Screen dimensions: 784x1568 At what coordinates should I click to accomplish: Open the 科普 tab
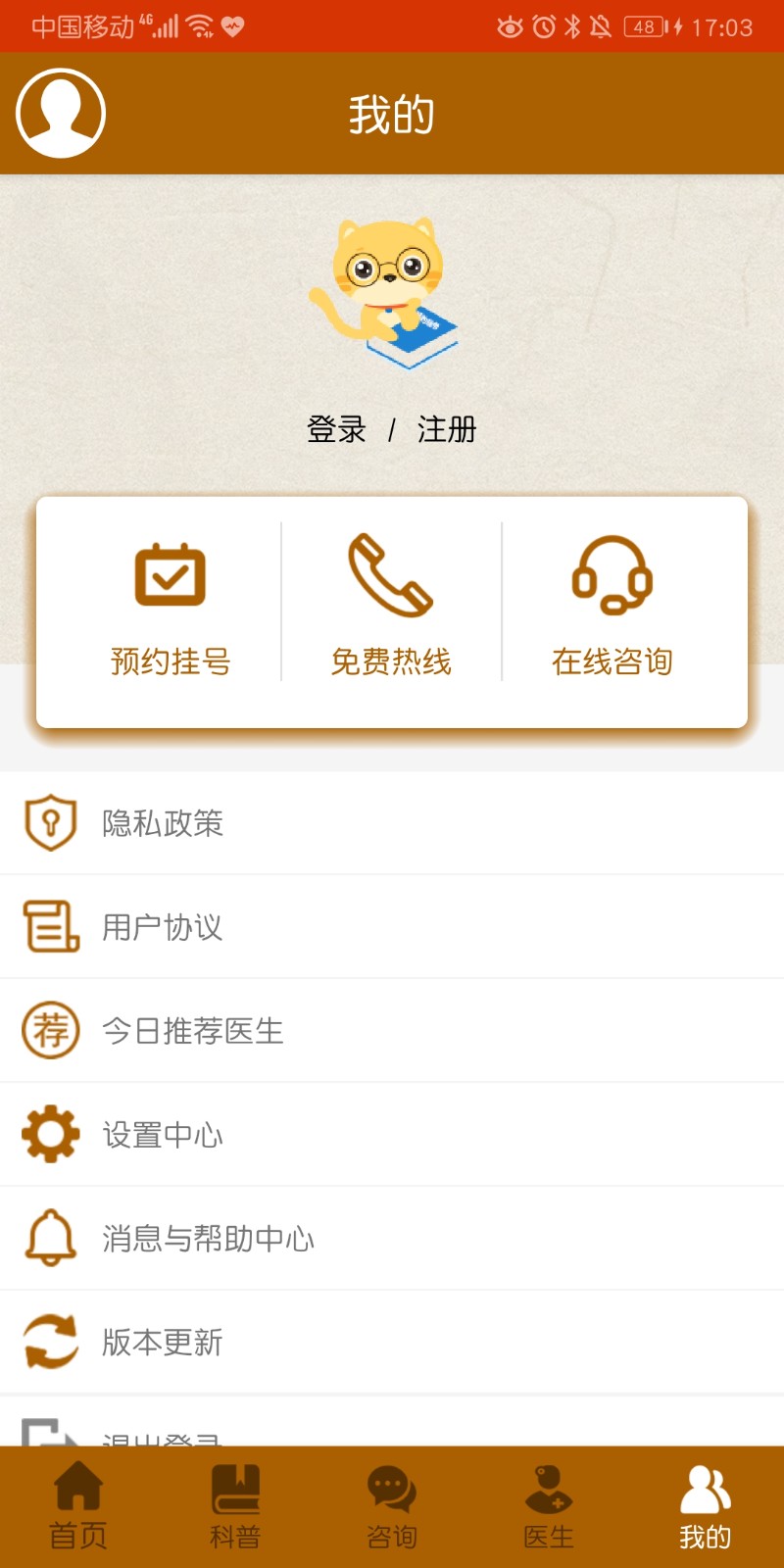click(x=235, y=1504)
